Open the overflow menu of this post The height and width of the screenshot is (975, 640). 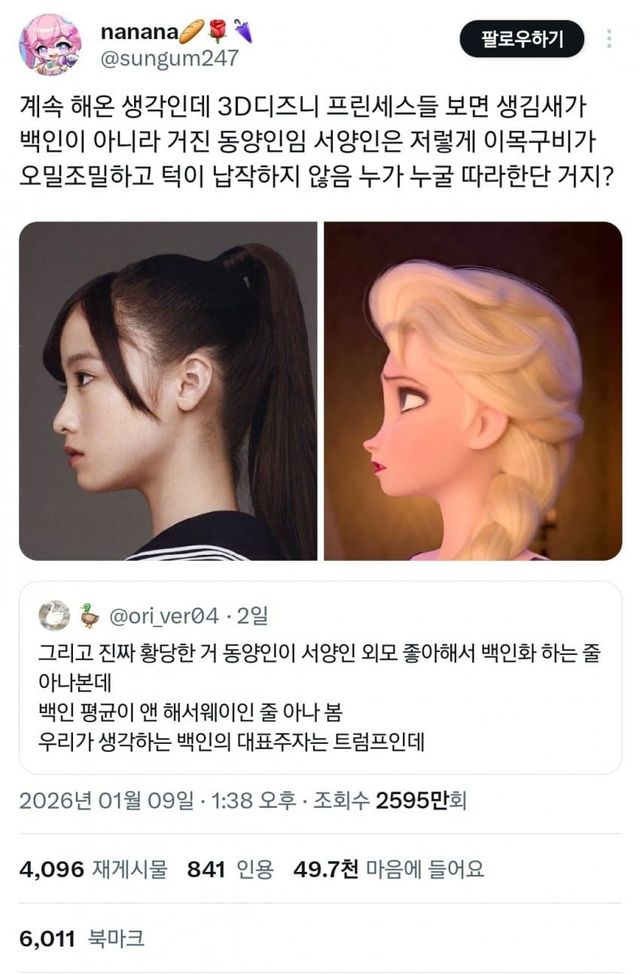click(x=610, y=39)
